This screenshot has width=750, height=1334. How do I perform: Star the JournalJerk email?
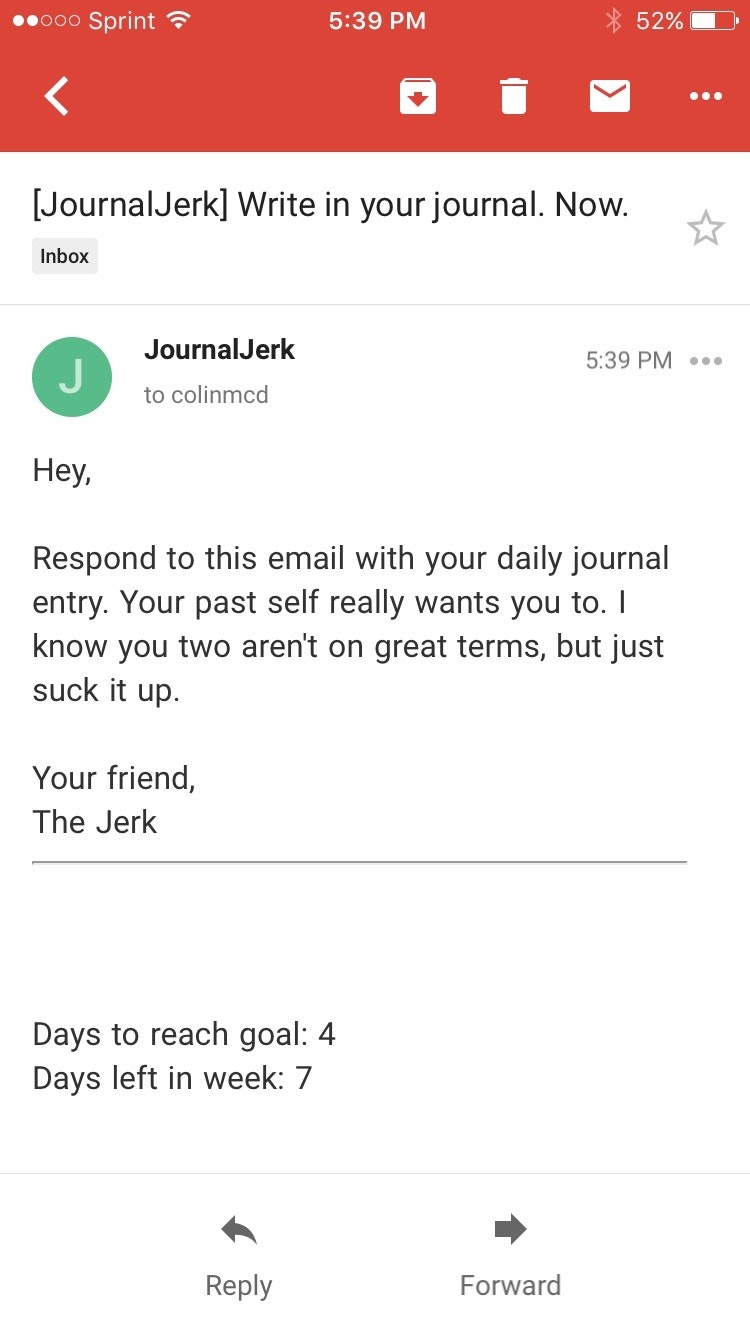pos(705,229)
